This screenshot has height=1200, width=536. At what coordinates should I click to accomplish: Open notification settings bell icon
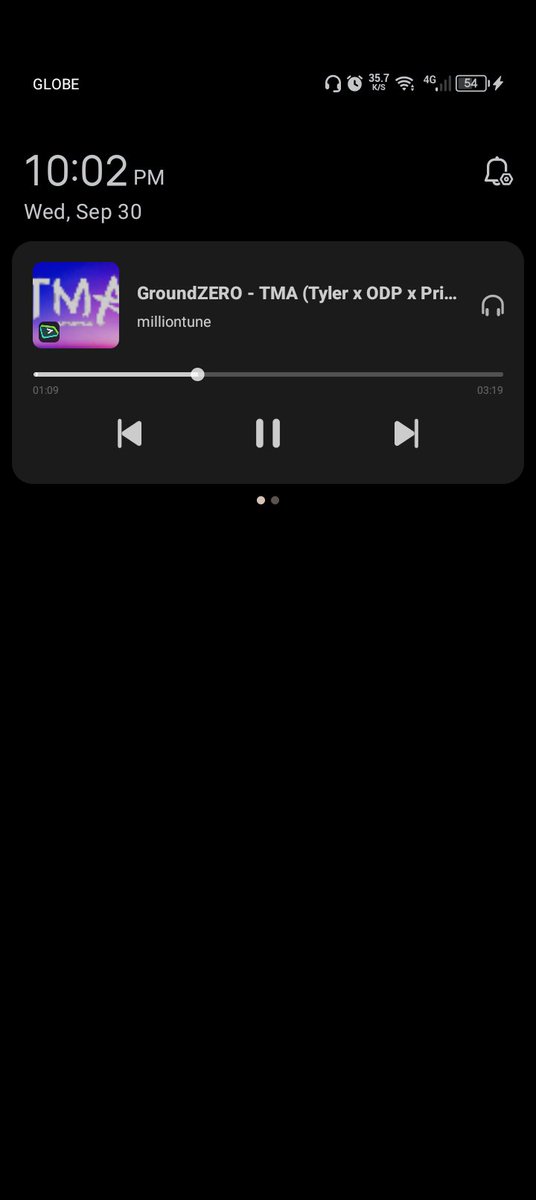tap(498, 172)
